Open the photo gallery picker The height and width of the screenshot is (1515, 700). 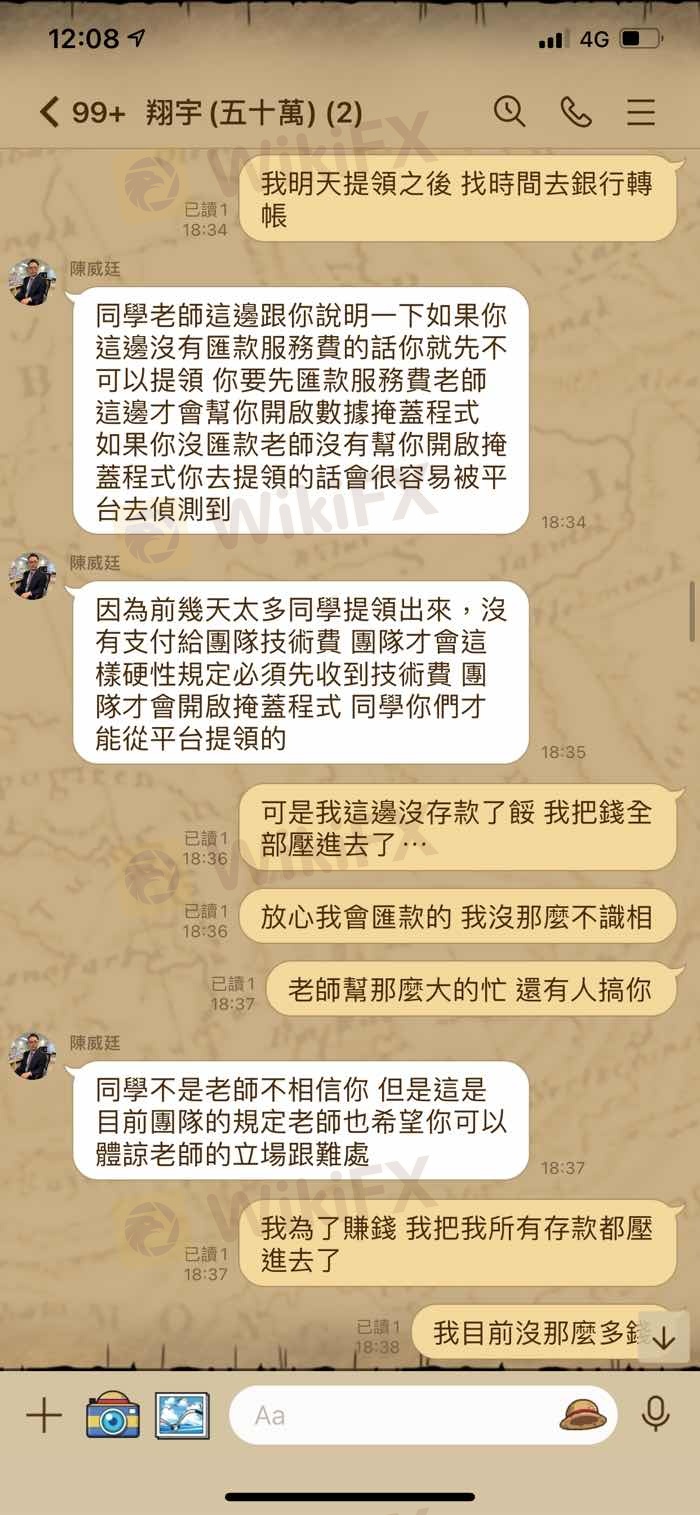point(182,1415)
